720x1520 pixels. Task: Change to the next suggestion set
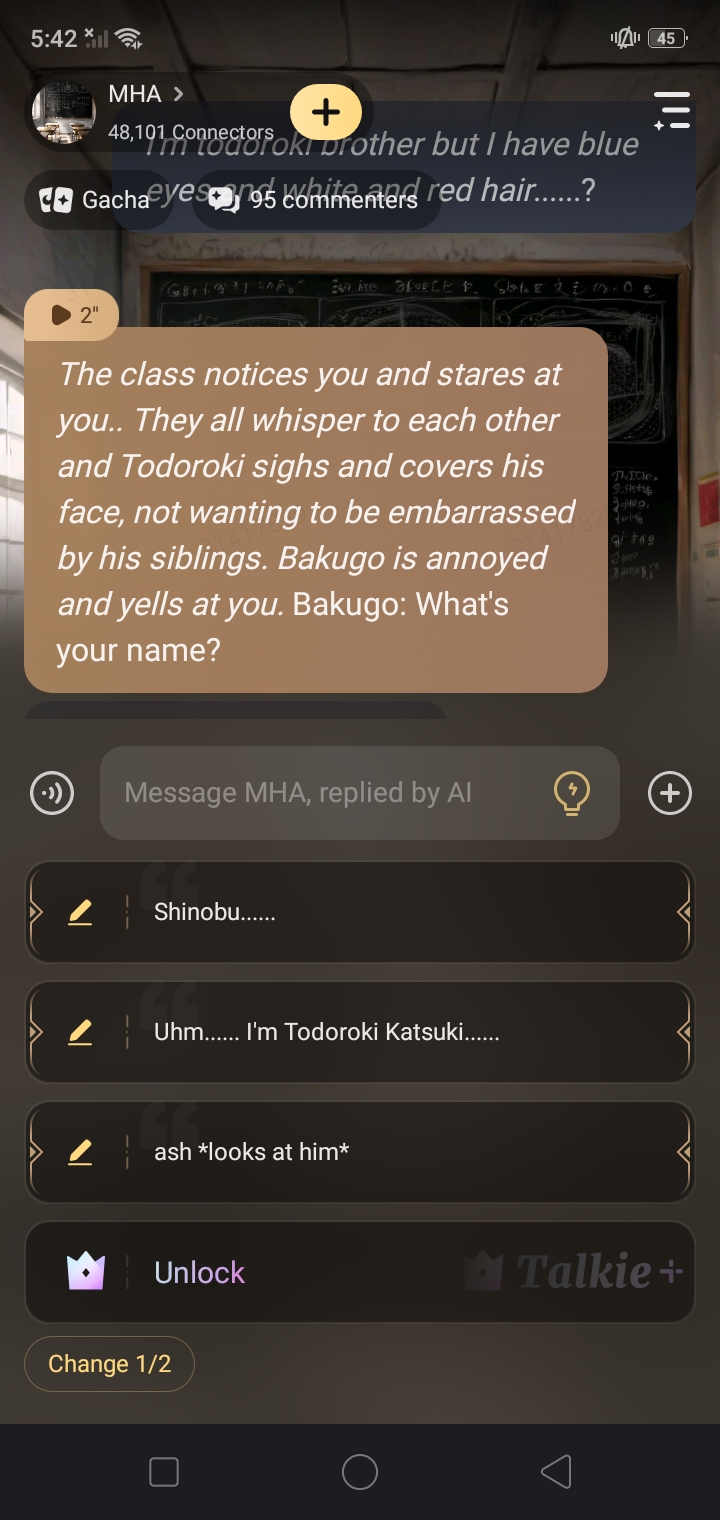[x=109, y=1364]
